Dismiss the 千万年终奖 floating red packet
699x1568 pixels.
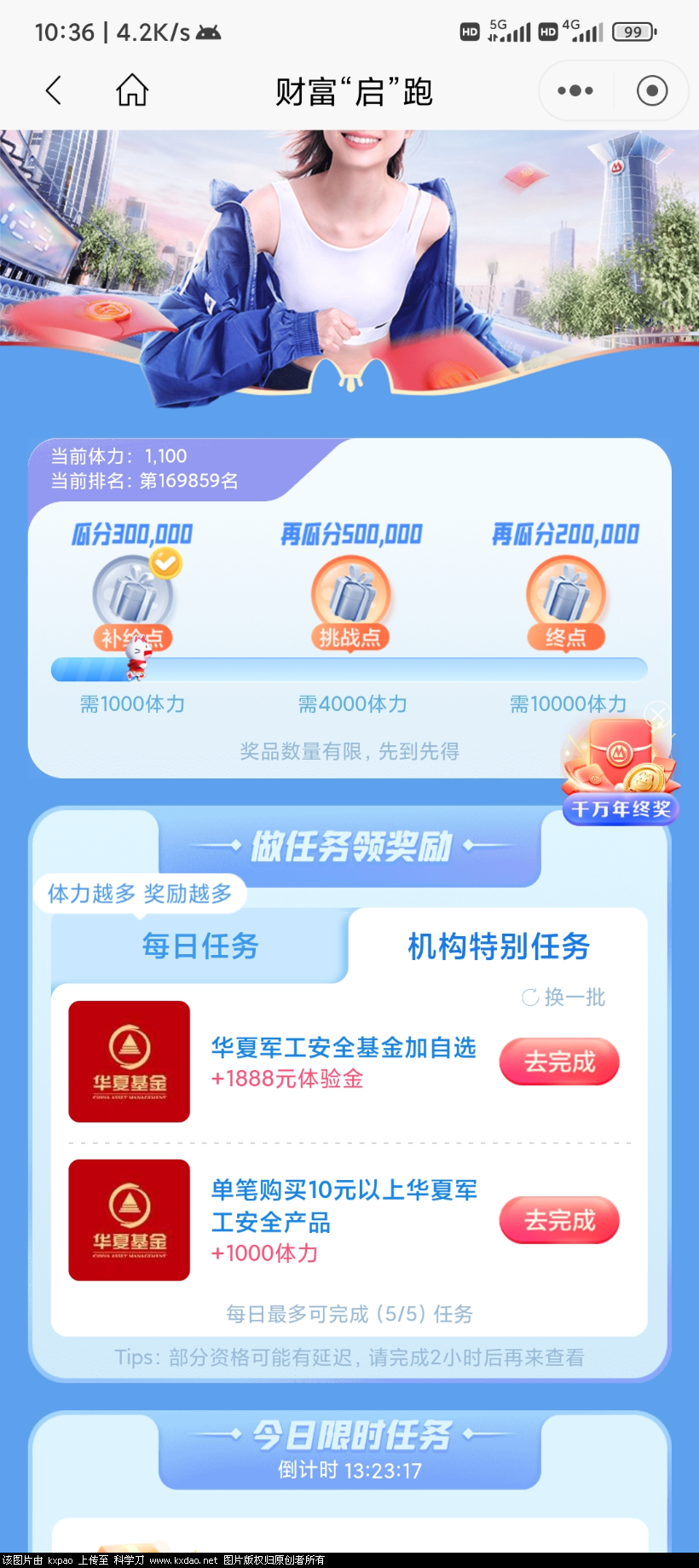[657, 715]
